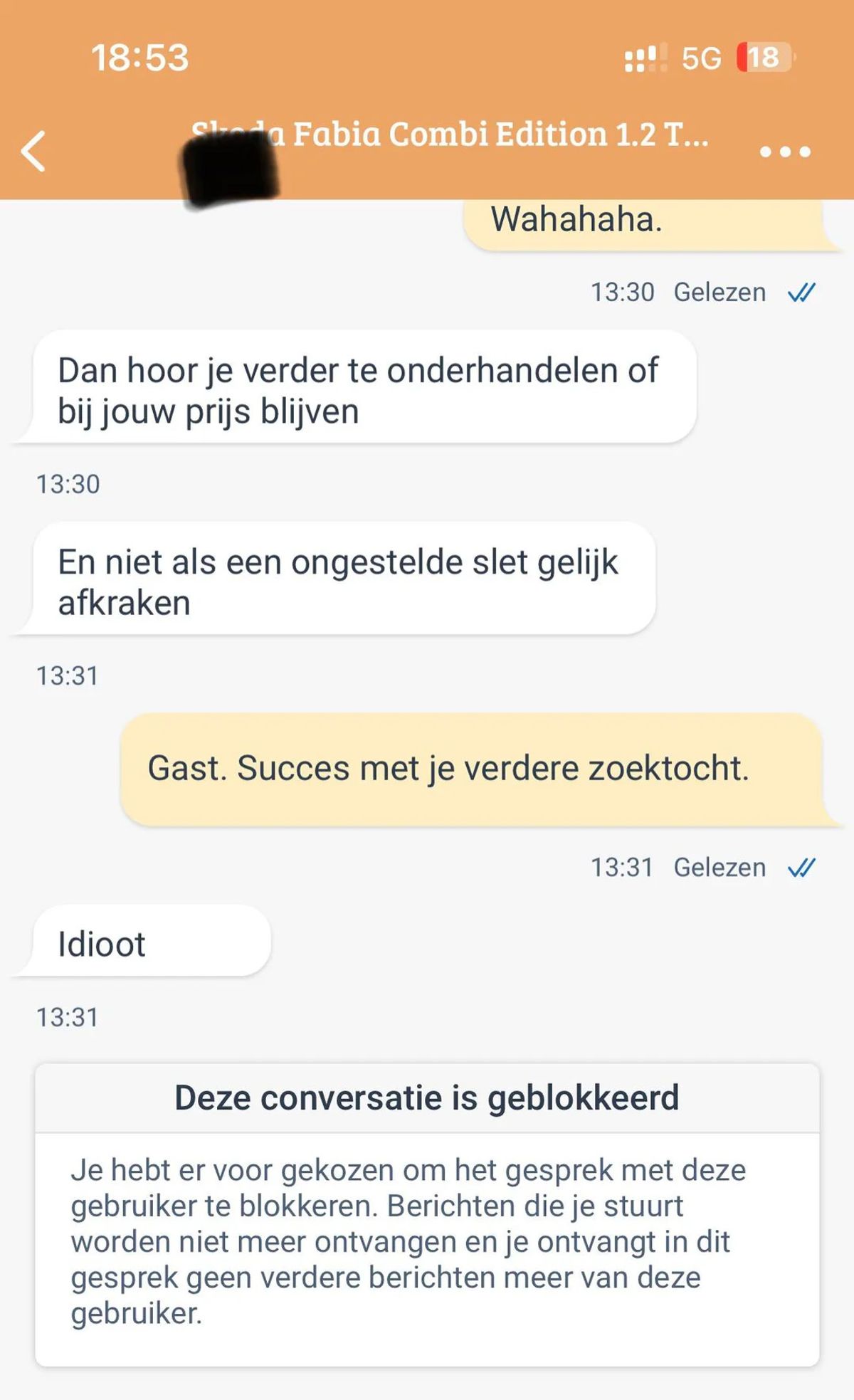The width and height of the screenshot is (854, 1400).
Task: Open the three-dot overflow menu
Action: tap(784, 152)
